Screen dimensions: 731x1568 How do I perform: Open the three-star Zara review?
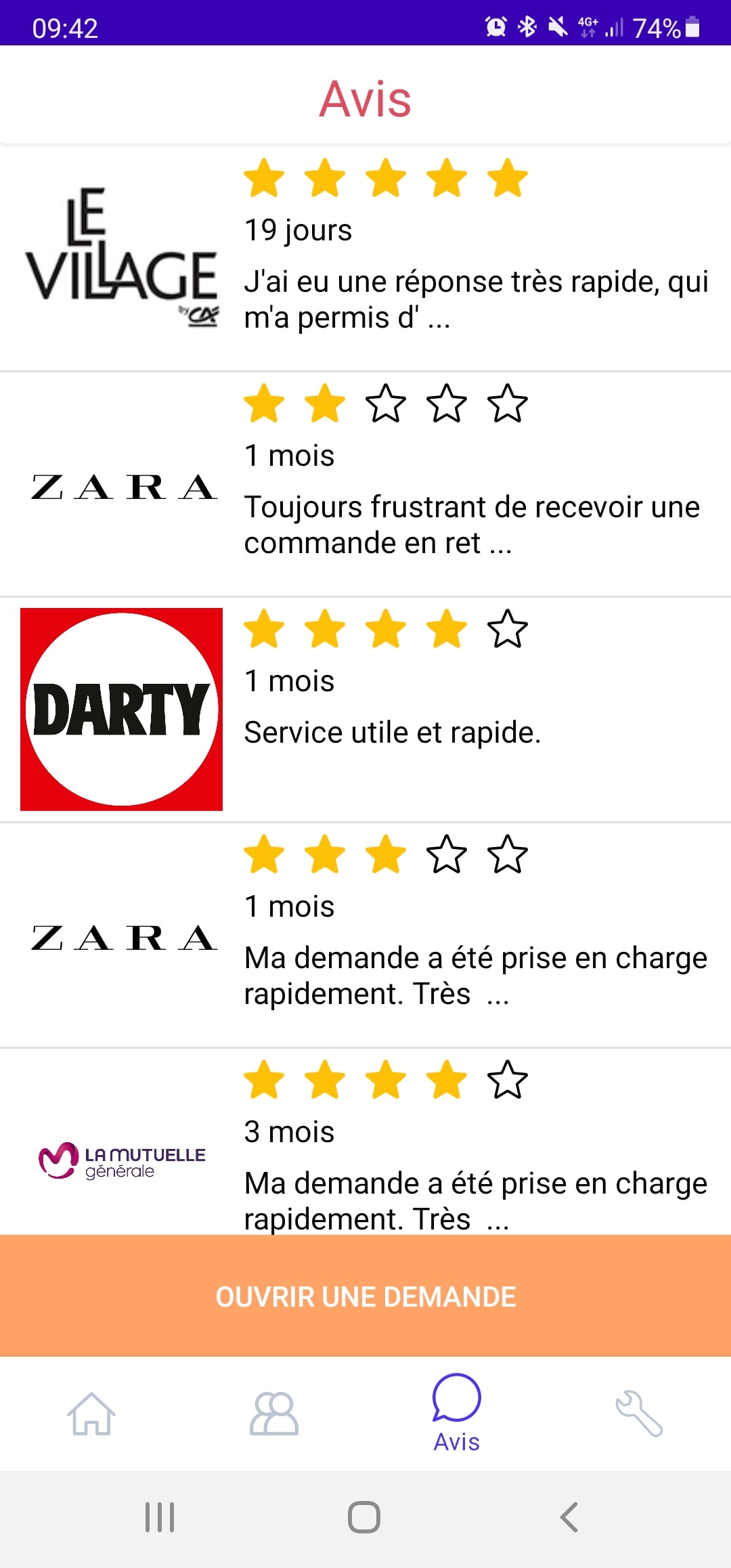coord(365,935)
